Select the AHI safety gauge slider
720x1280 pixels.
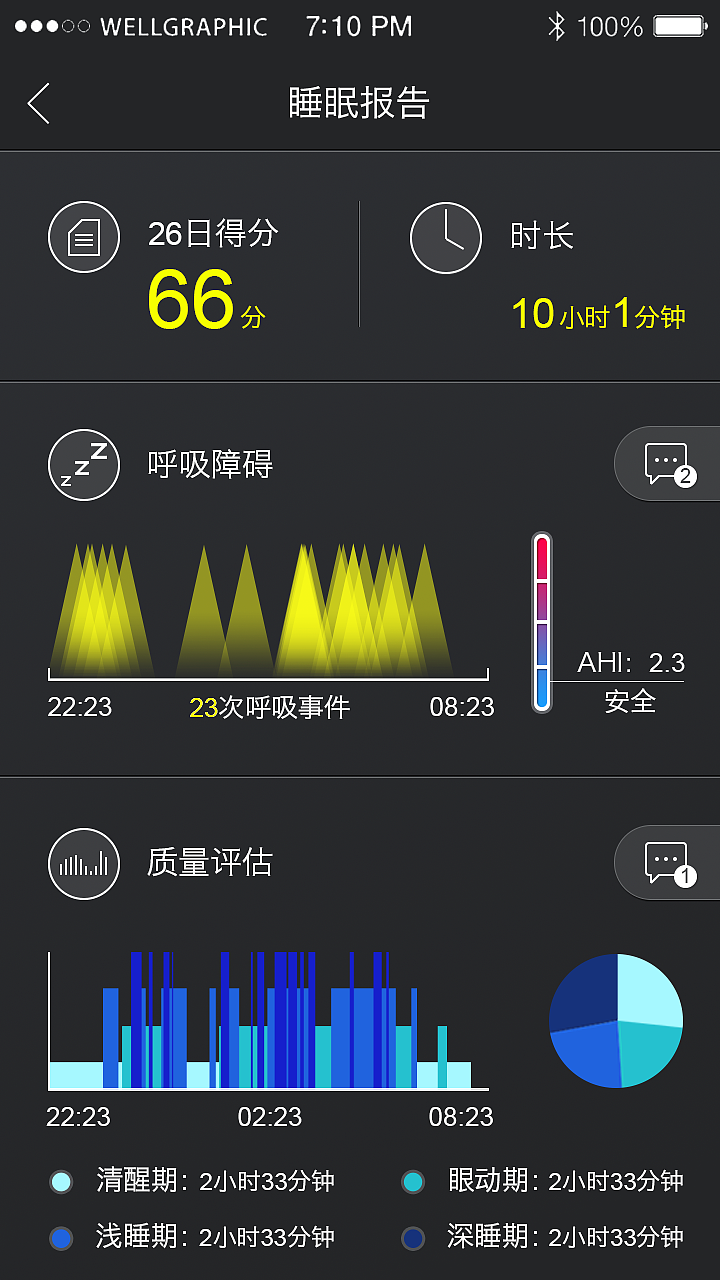click(541, 622)
